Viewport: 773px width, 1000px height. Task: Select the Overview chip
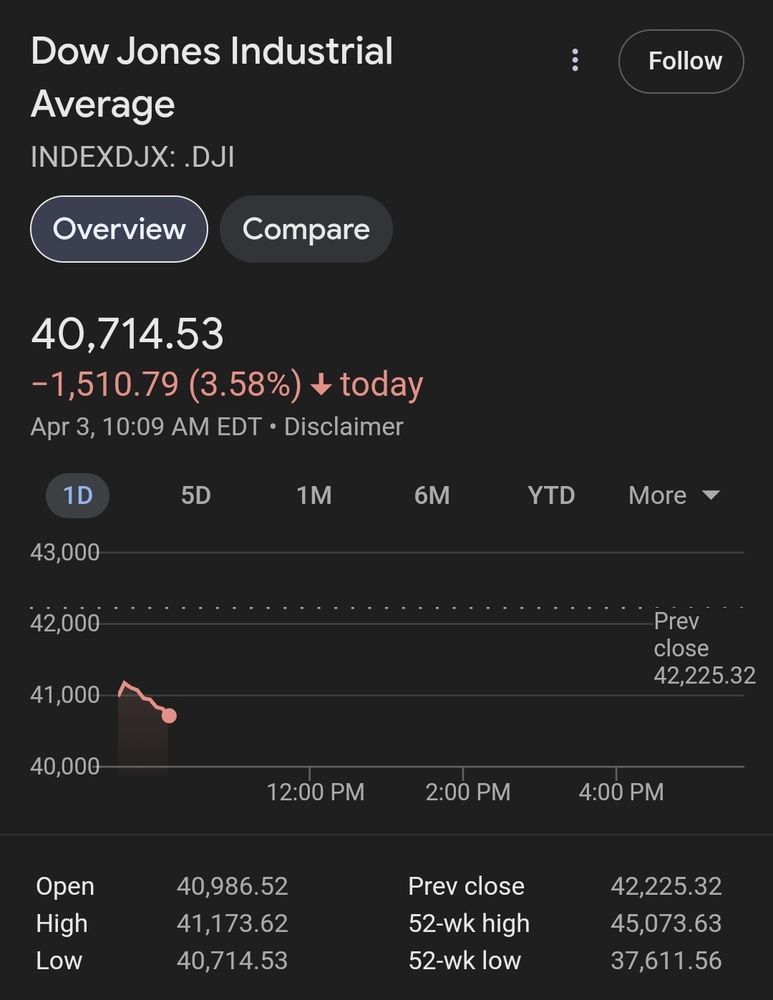tap(119, 229)
